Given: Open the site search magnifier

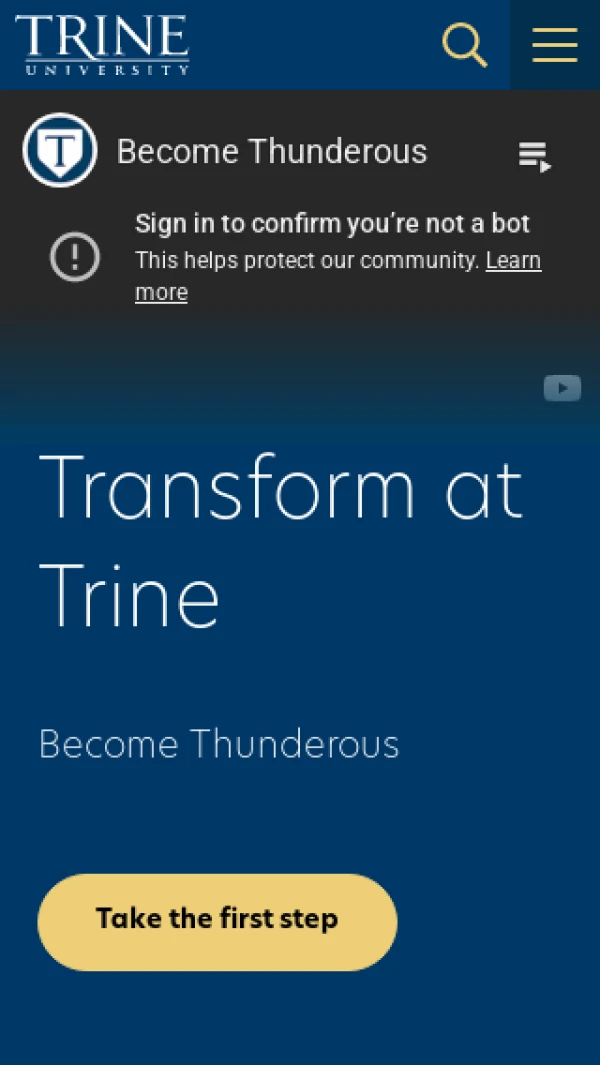Looking at the screenshot, I should pyautogui.click(x=464, y=45).
